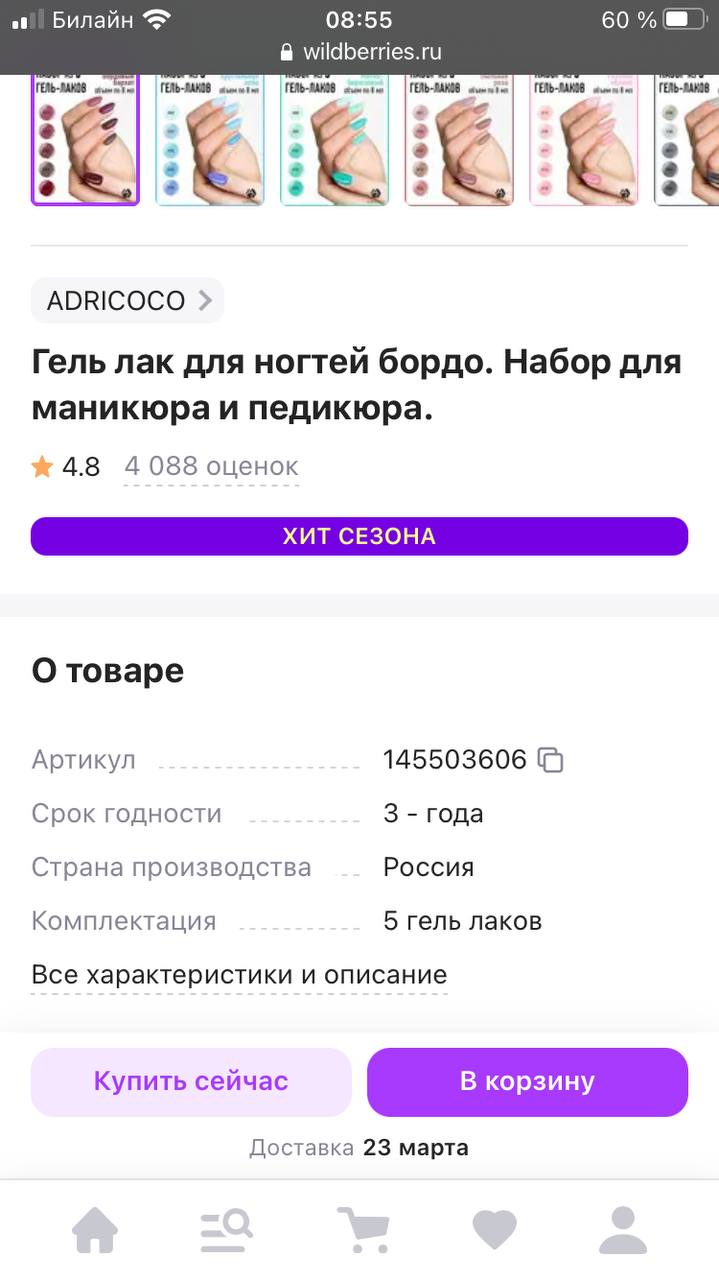Tap Купить сейчас button
Screen dimensions: 719x1280
tap(191, 1081)
